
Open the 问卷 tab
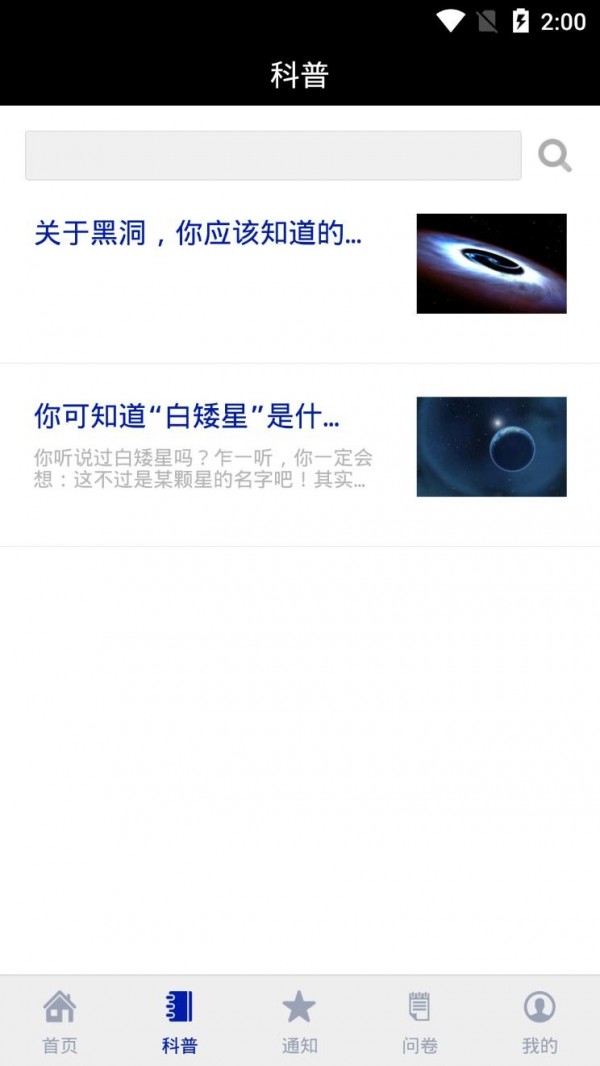(419, 1021)
